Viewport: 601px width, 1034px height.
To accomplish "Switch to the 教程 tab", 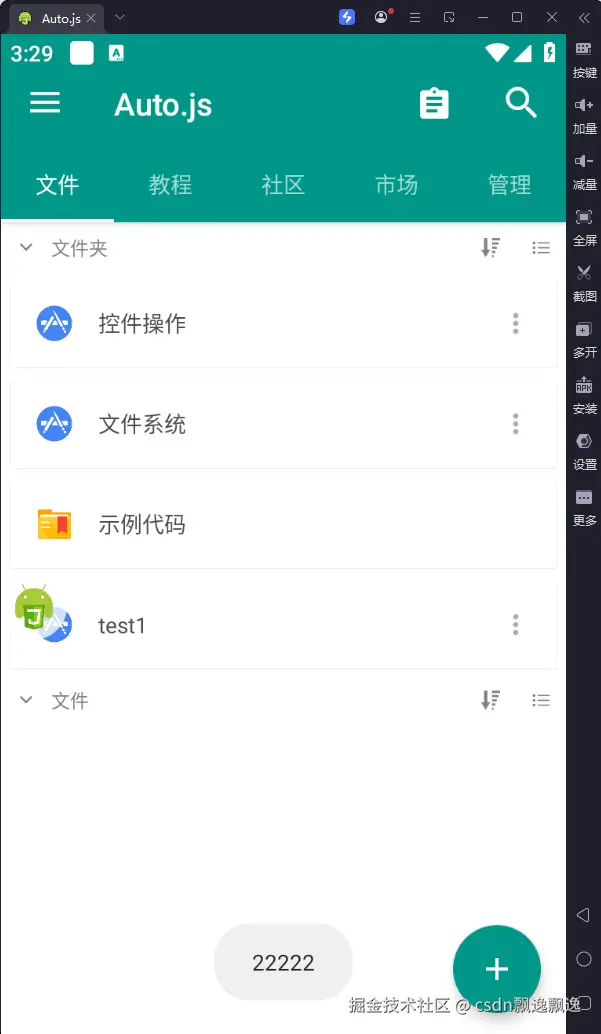I will (170, 185).
